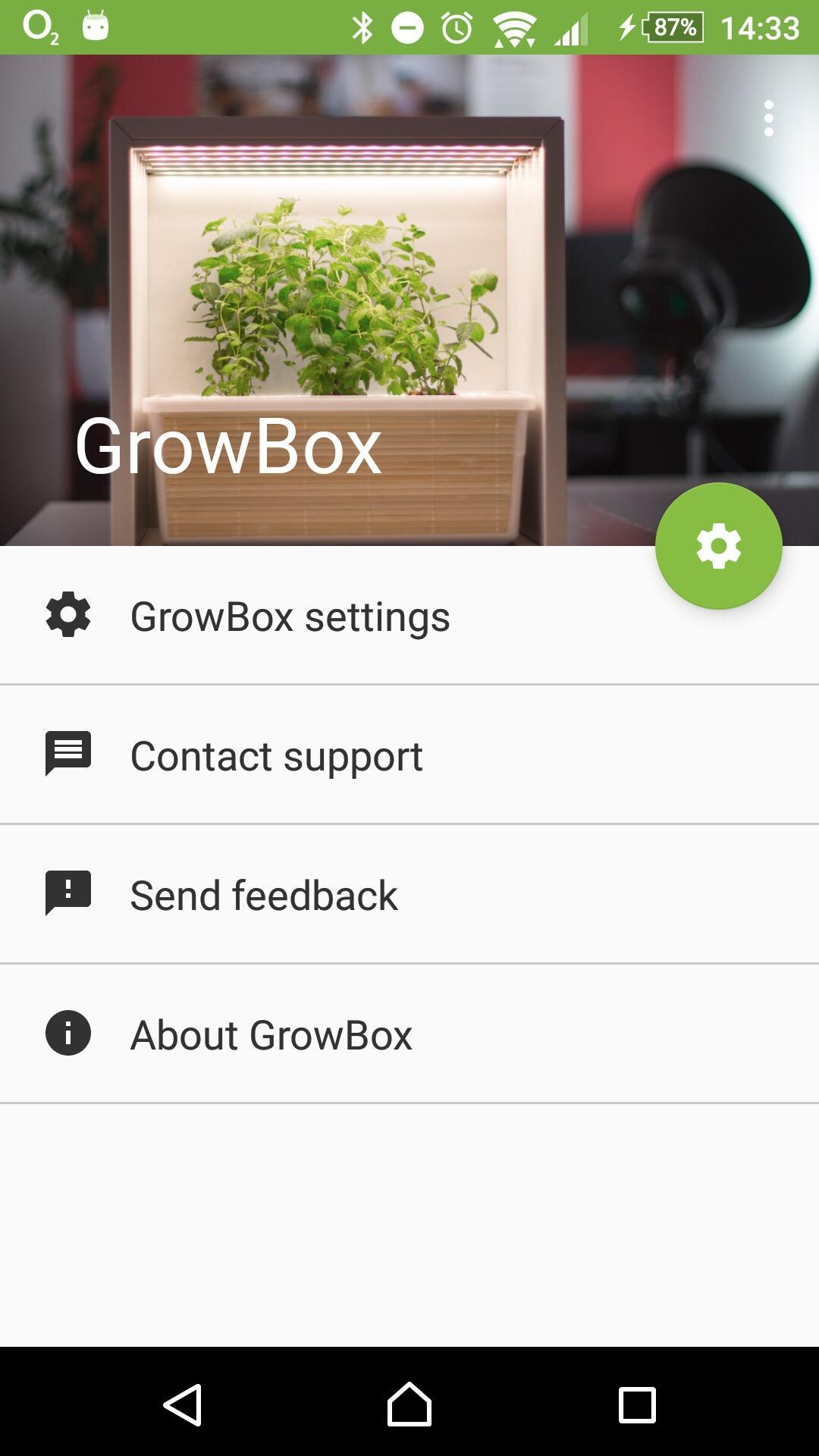The image size is (819, 1456).
Task: Choose Send feedback
Action: [263, 895]
